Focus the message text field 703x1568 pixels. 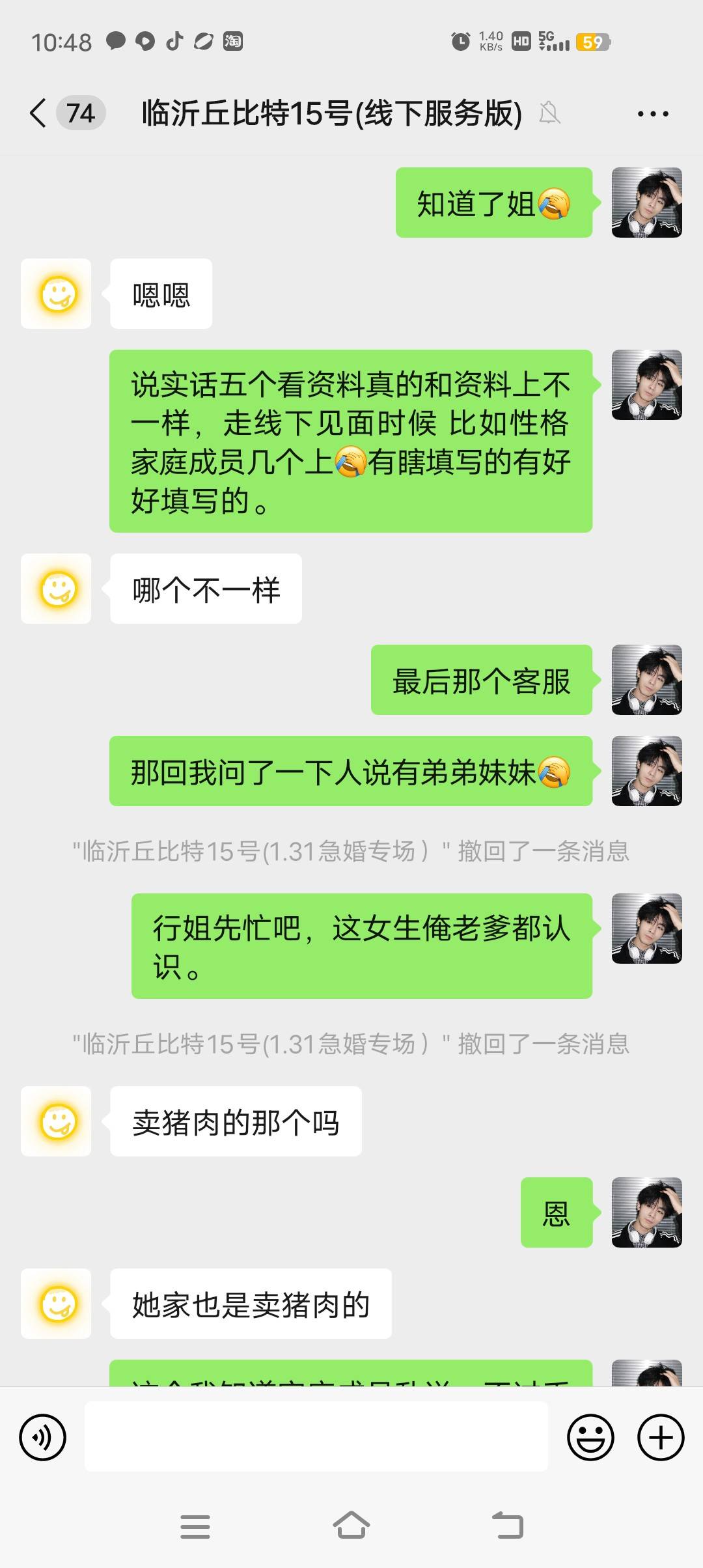(x=316, y=1437)
